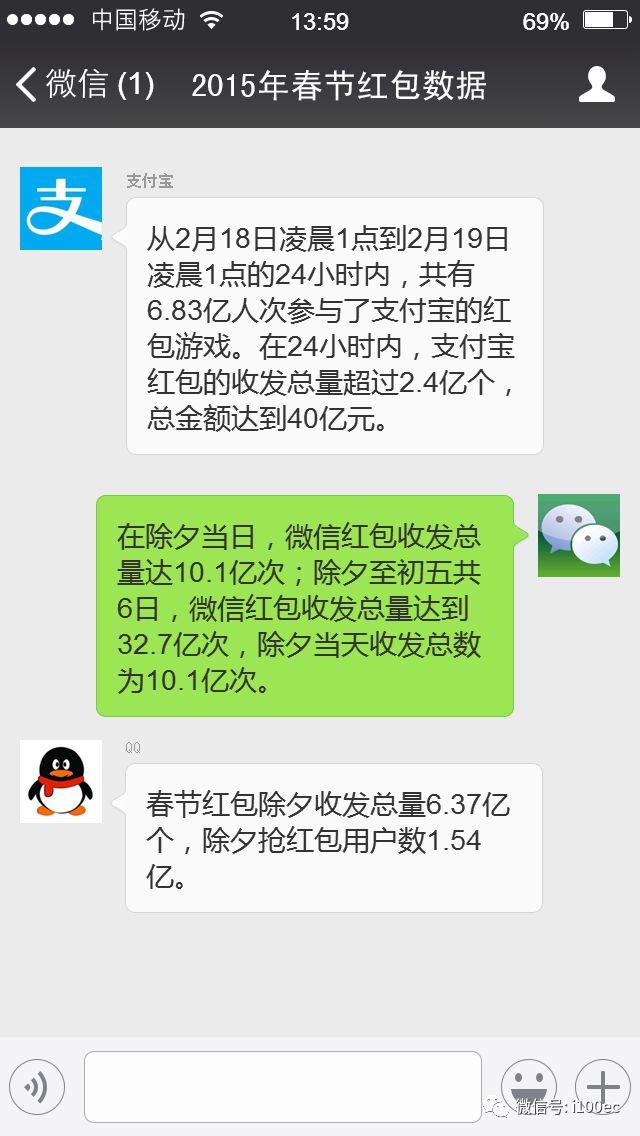Viewport: 640px width, 1136px height.
Task: Open the green WeChat logo avatar profile
Action: tap(579, 535)
